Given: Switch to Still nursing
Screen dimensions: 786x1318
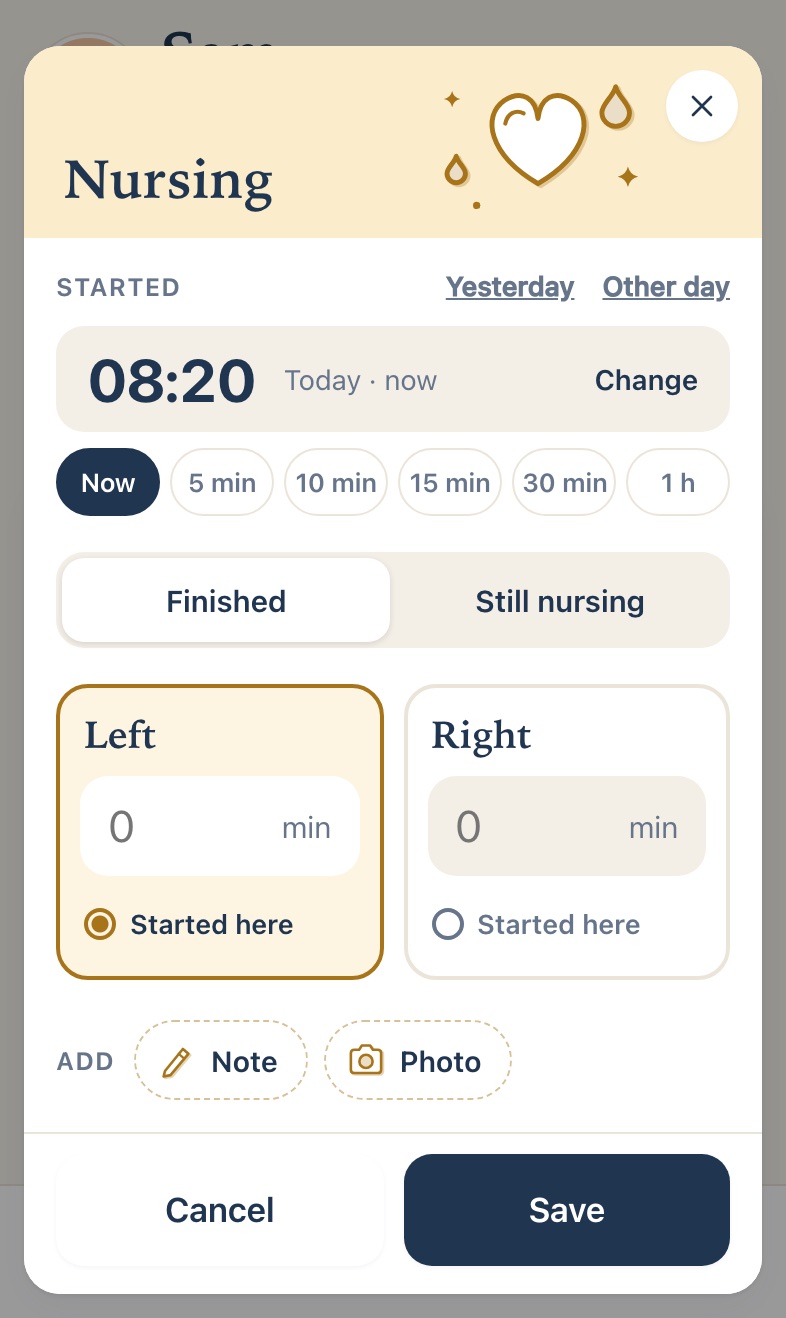Looking at the screenshot, I should click(560, 600).
